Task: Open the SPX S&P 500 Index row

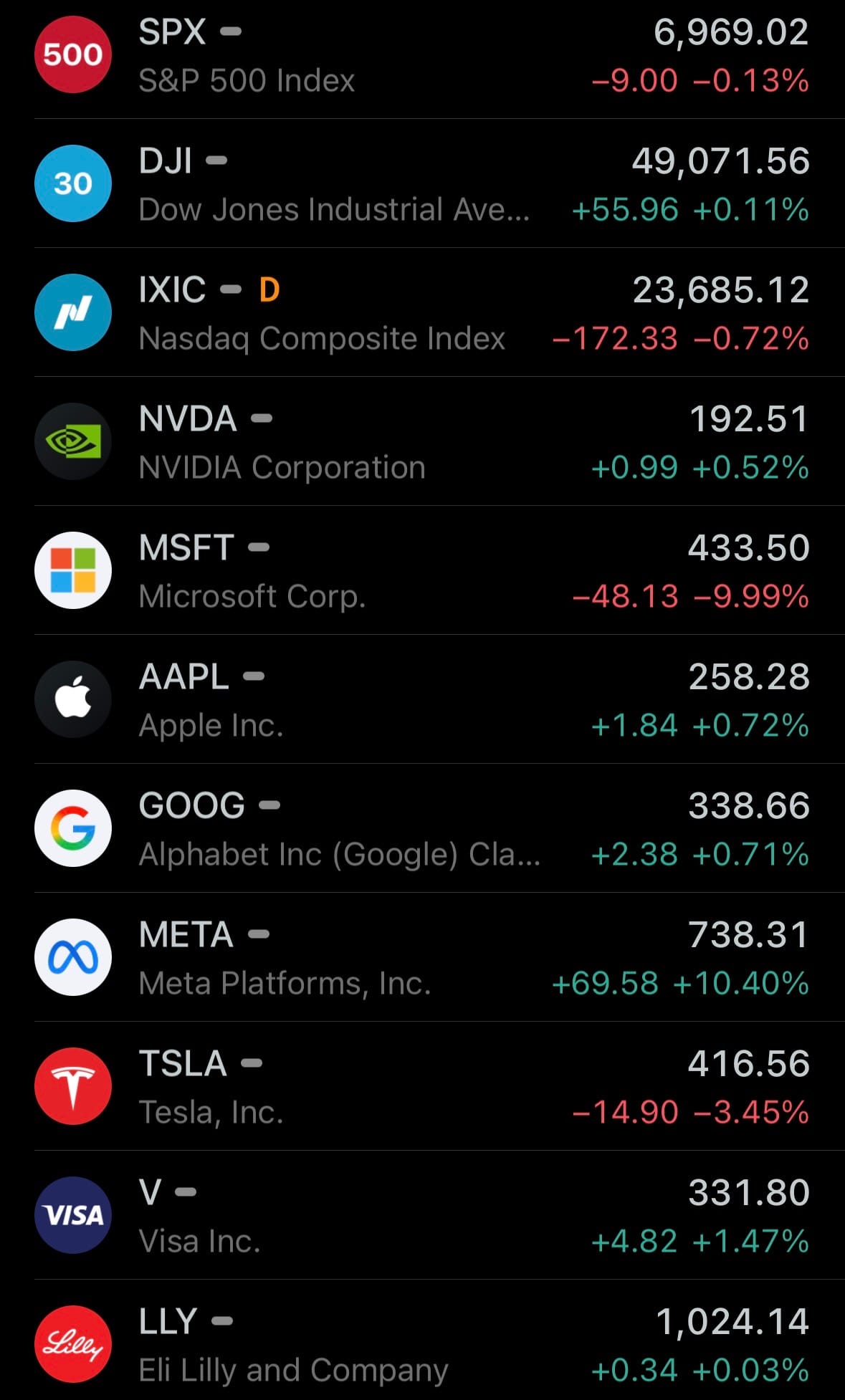Action: [423, 56]
